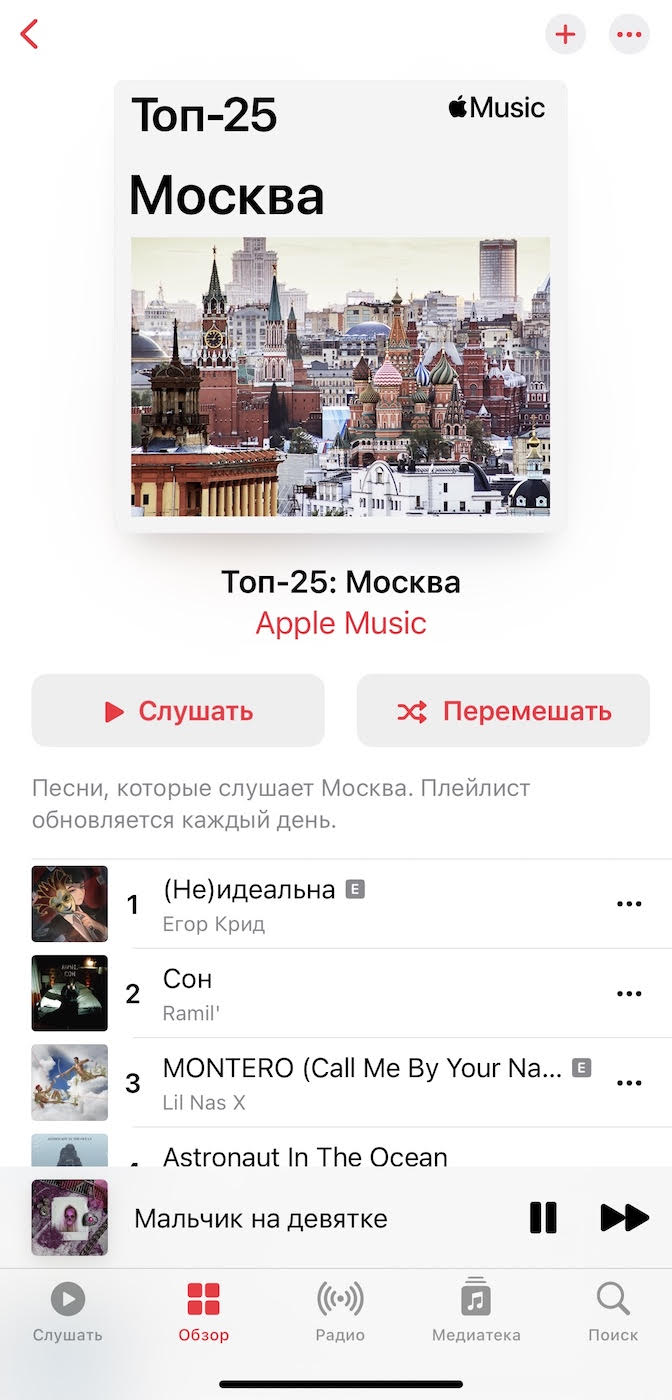672x1400 pixels.
Task: Open more options for Сон
Action: pos(629,993)
